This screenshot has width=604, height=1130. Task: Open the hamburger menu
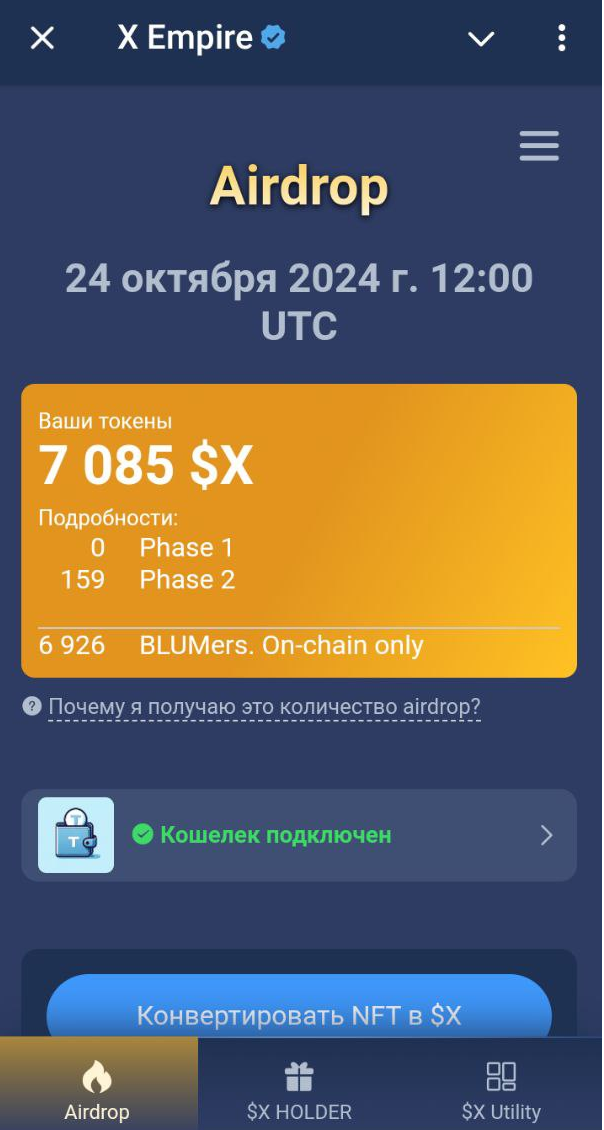[x=539, y=147]
